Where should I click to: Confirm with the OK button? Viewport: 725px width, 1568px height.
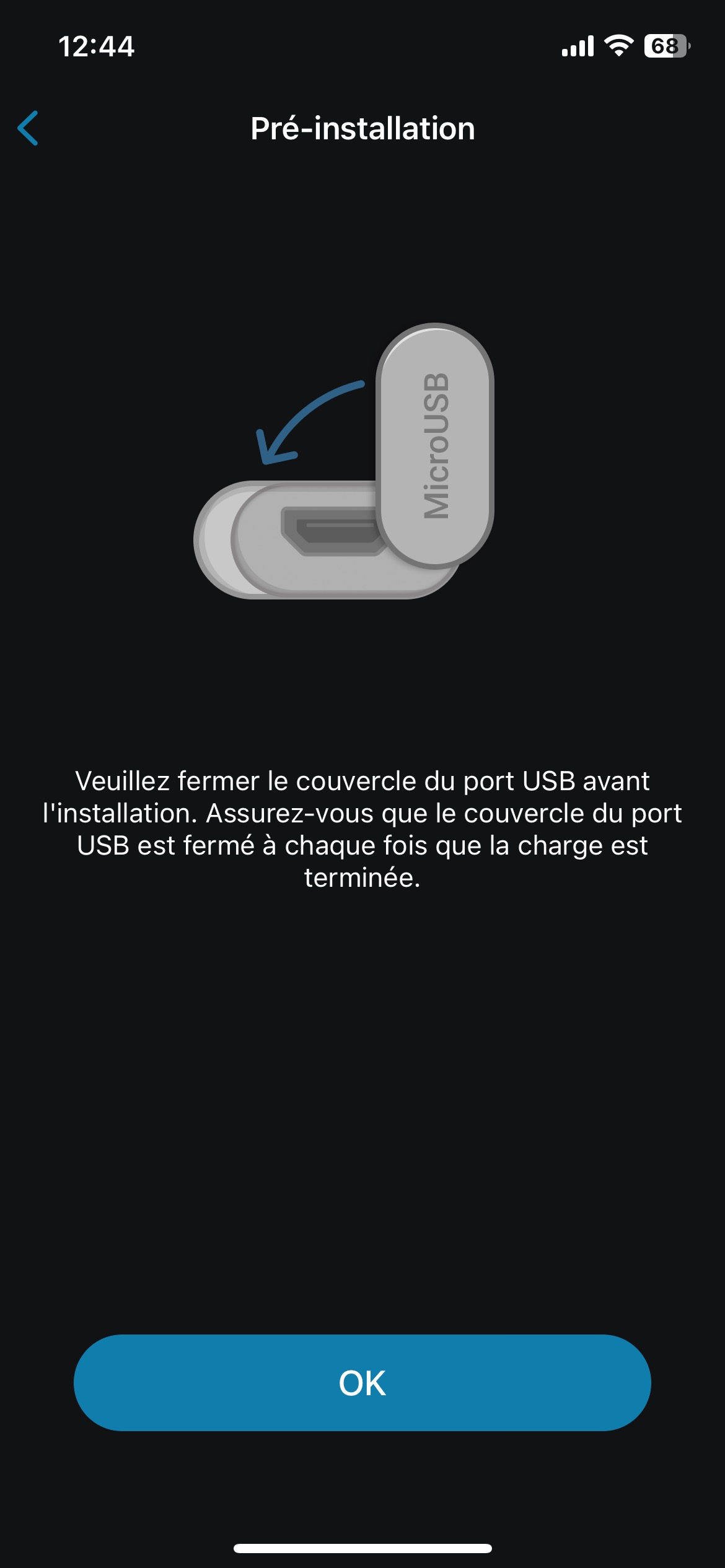362,1383
